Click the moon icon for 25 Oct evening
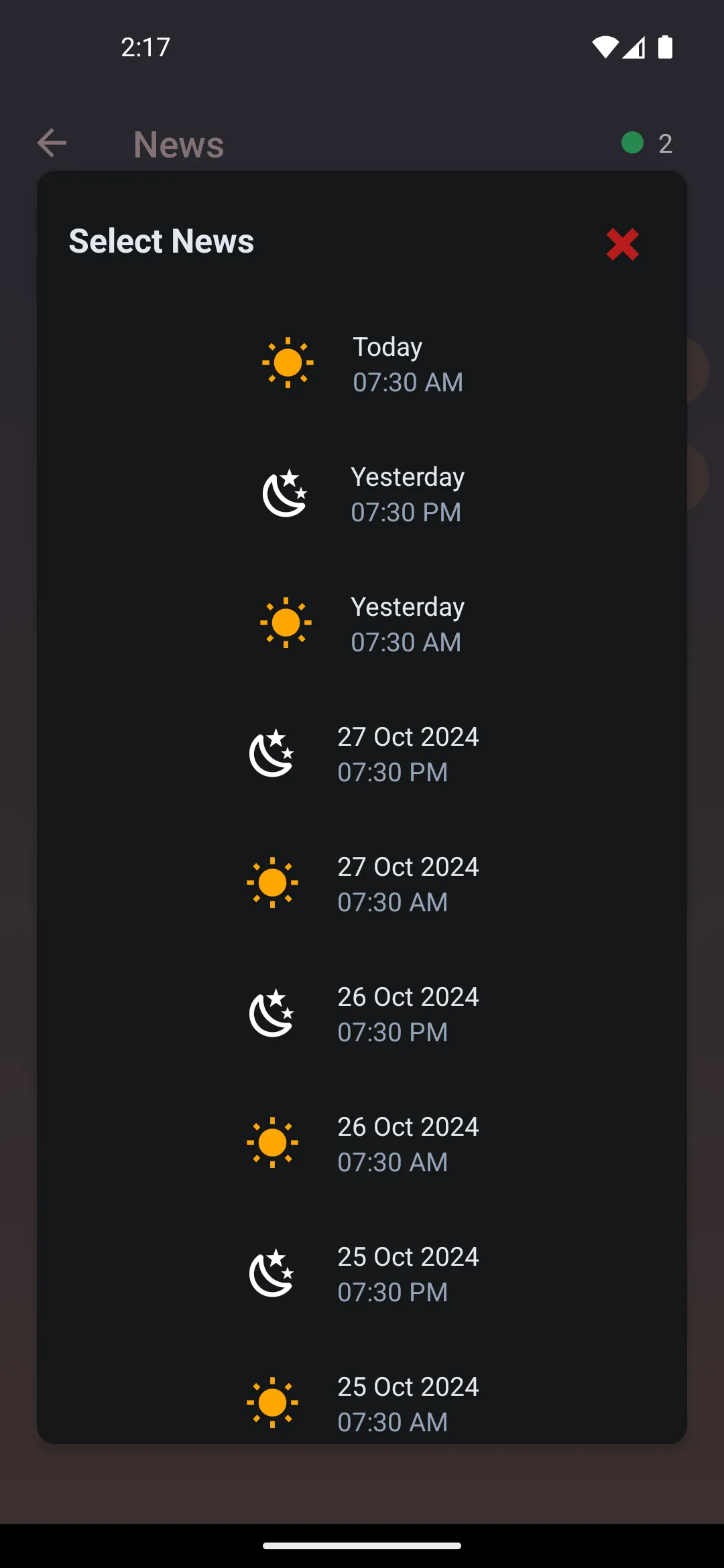This screenshot has height=1568, width=724. click(271, 1273)
